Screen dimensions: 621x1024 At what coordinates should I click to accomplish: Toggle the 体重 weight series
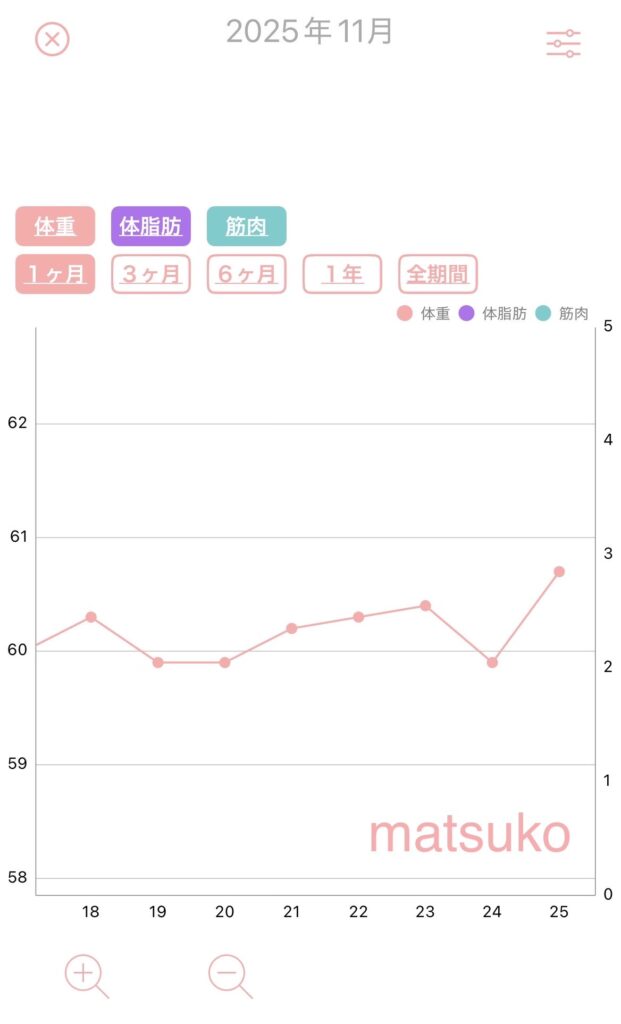point(55,226)
